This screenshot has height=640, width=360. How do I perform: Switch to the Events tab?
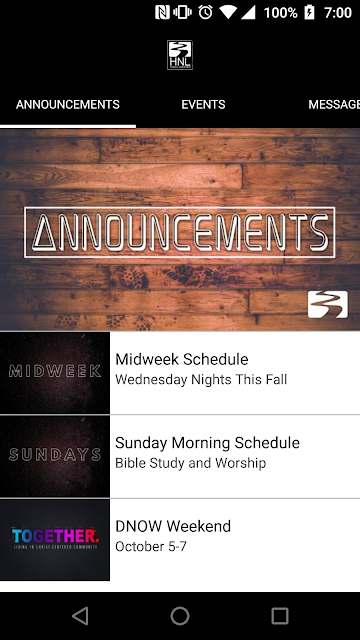click(203, 104)
